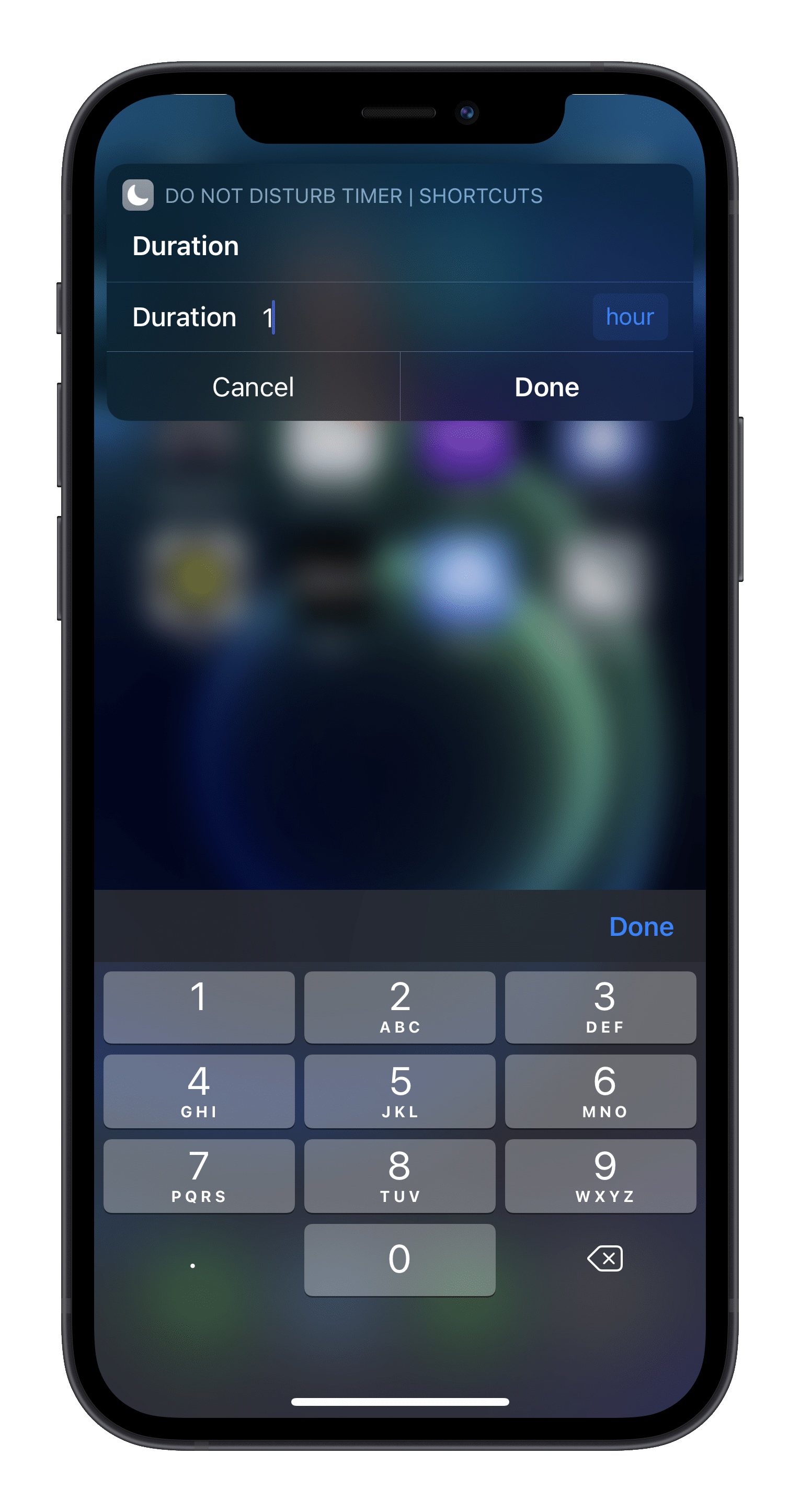Confirm duration with the dialog's Done button
800x1512 pixels.
click(546, 387)
